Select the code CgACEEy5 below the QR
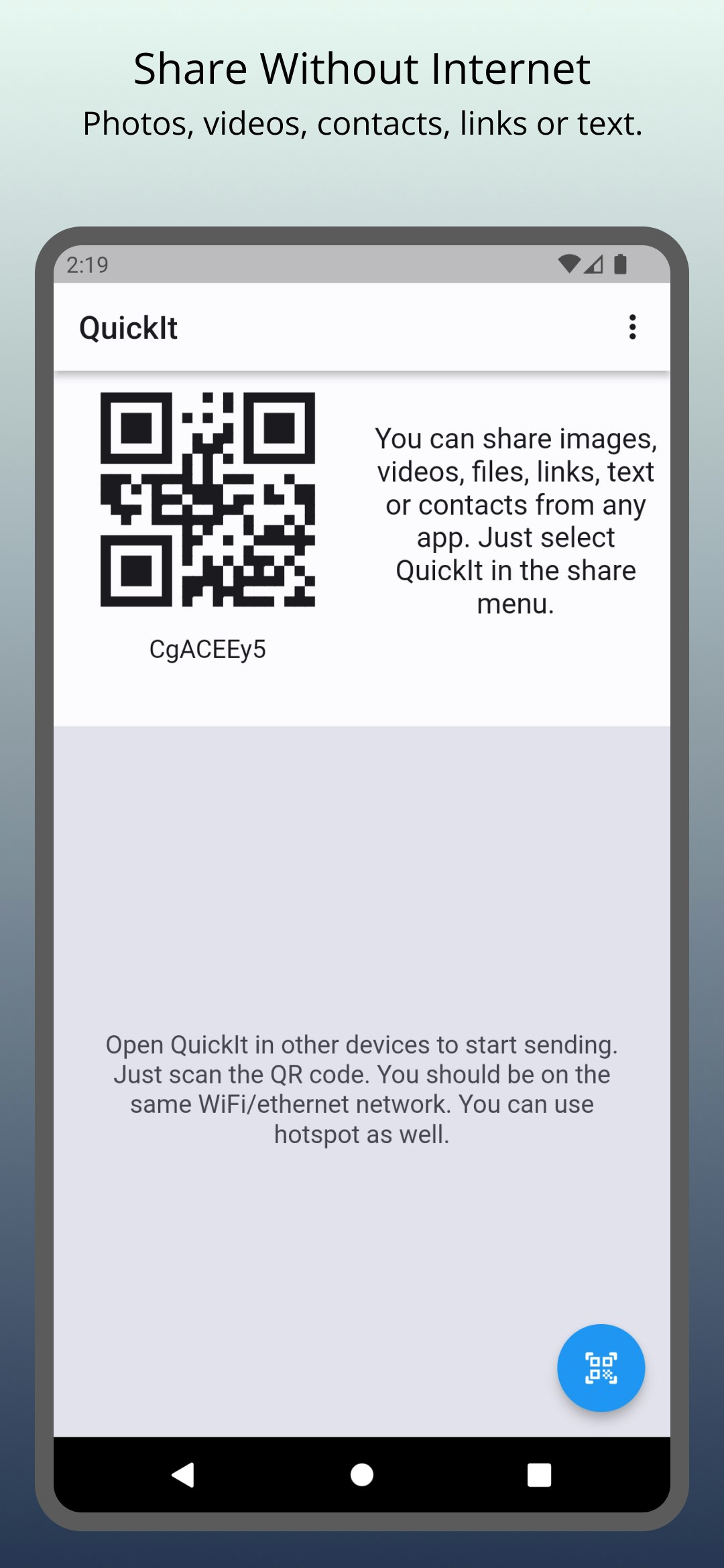 pyautogui.click(x=208, y=648)
